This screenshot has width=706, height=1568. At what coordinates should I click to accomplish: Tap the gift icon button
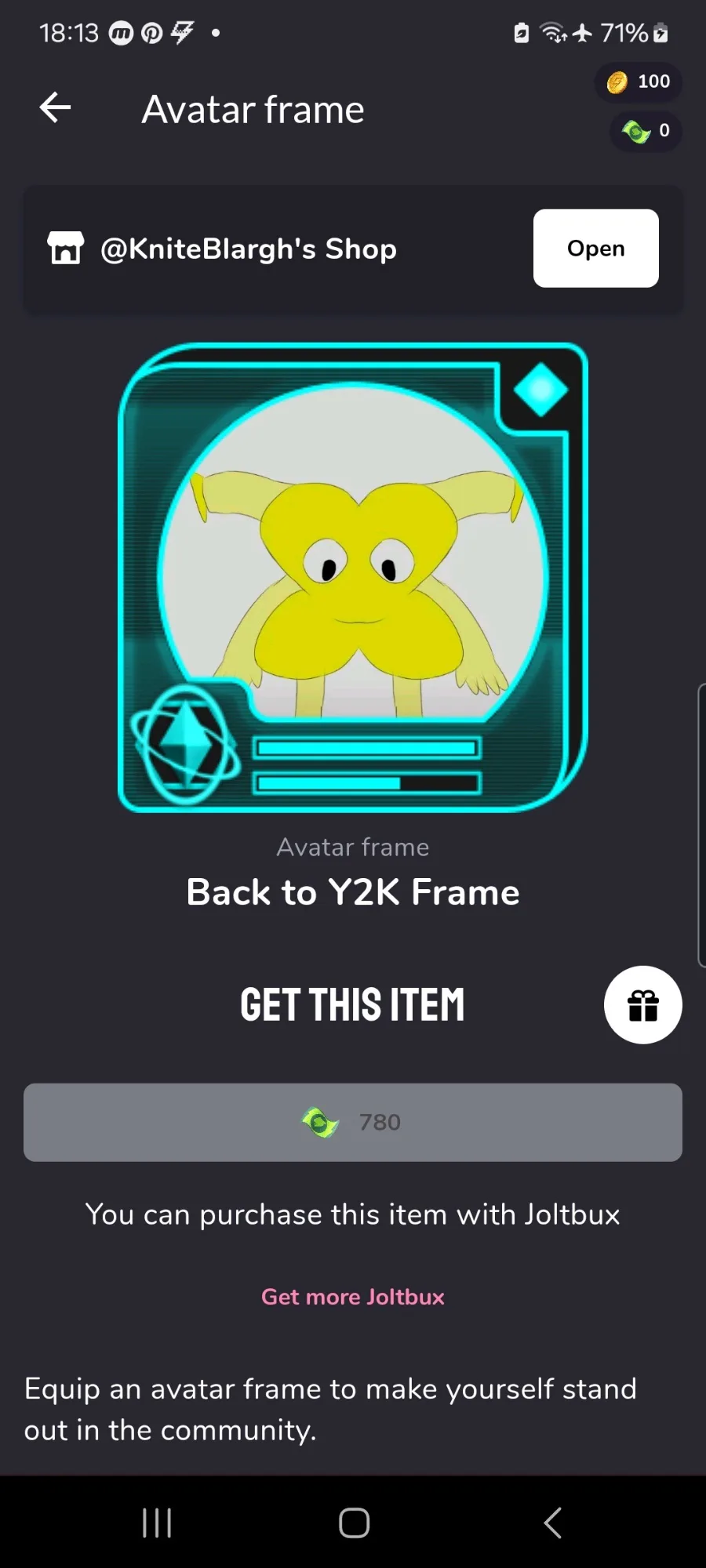pyautogui.click(x=642, y=1005)
